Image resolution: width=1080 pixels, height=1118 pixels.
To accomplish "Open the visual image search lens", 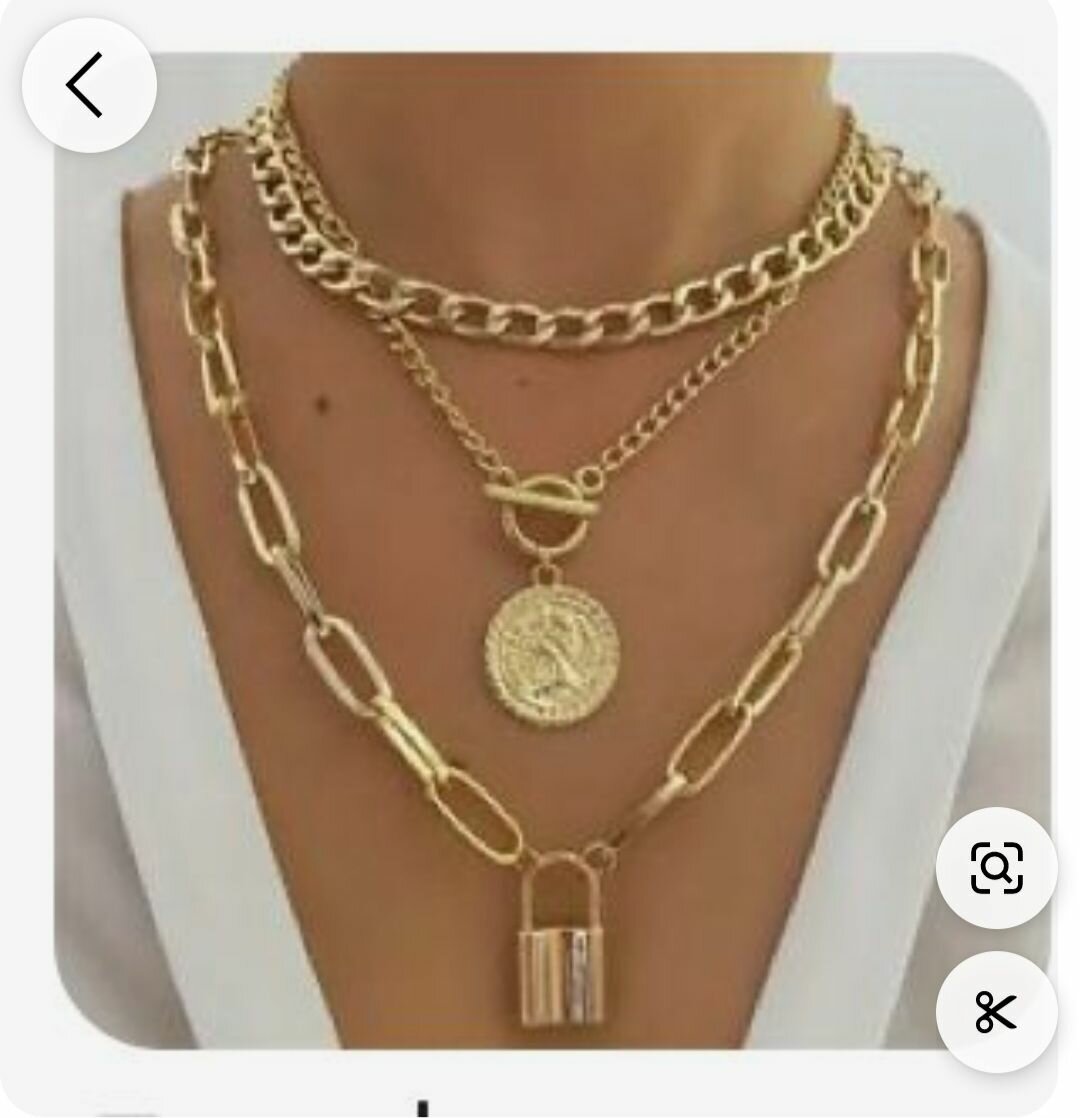I will coord(996,867).
